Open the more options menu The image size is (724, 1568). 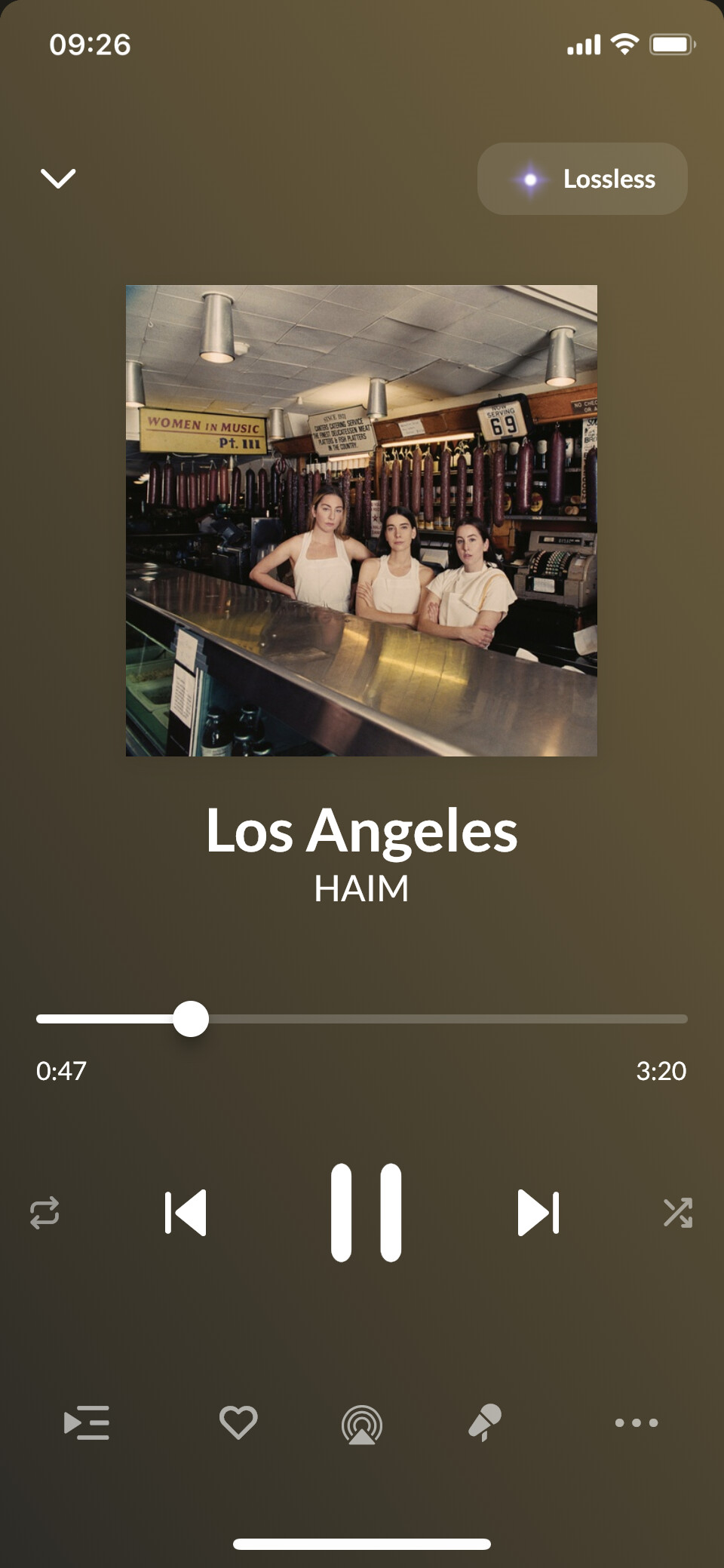[x=637, y=1422]
